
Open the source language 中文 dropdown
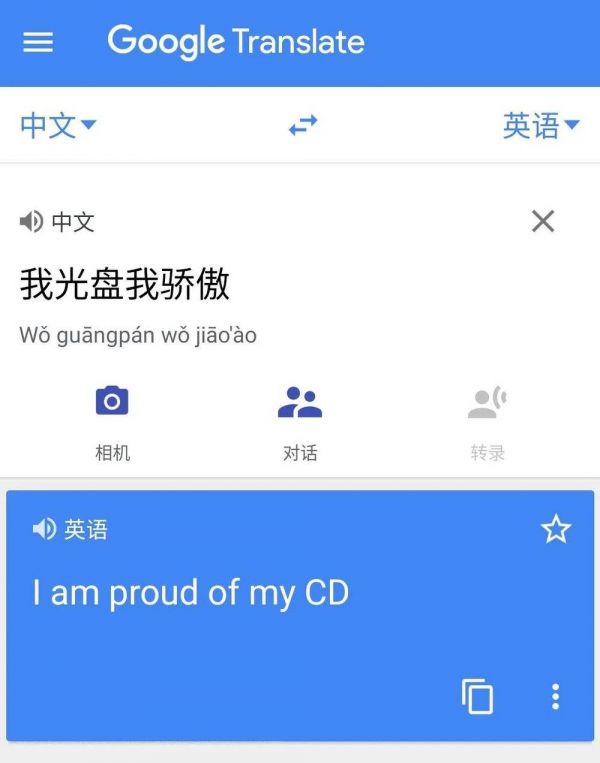click(x=58, y=126)
